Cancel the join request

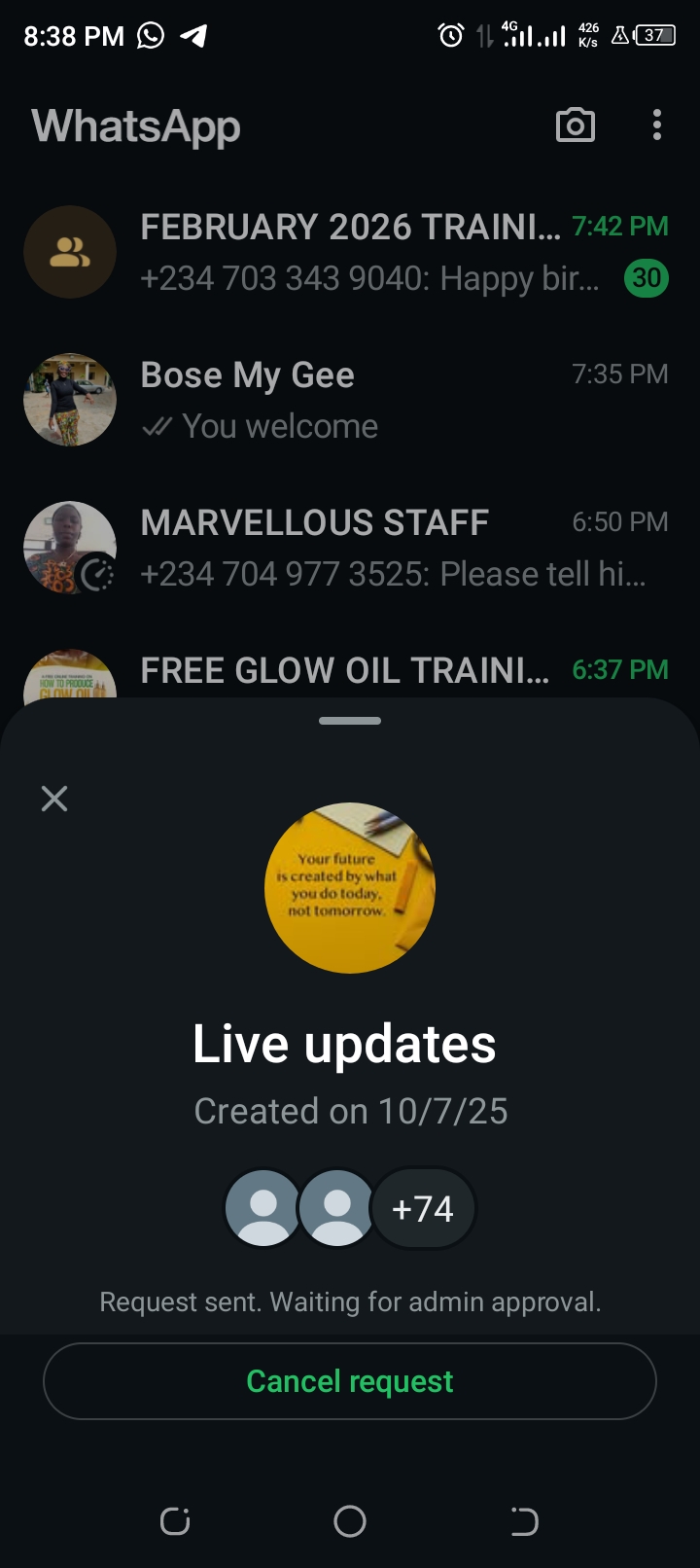[350, 1381]
